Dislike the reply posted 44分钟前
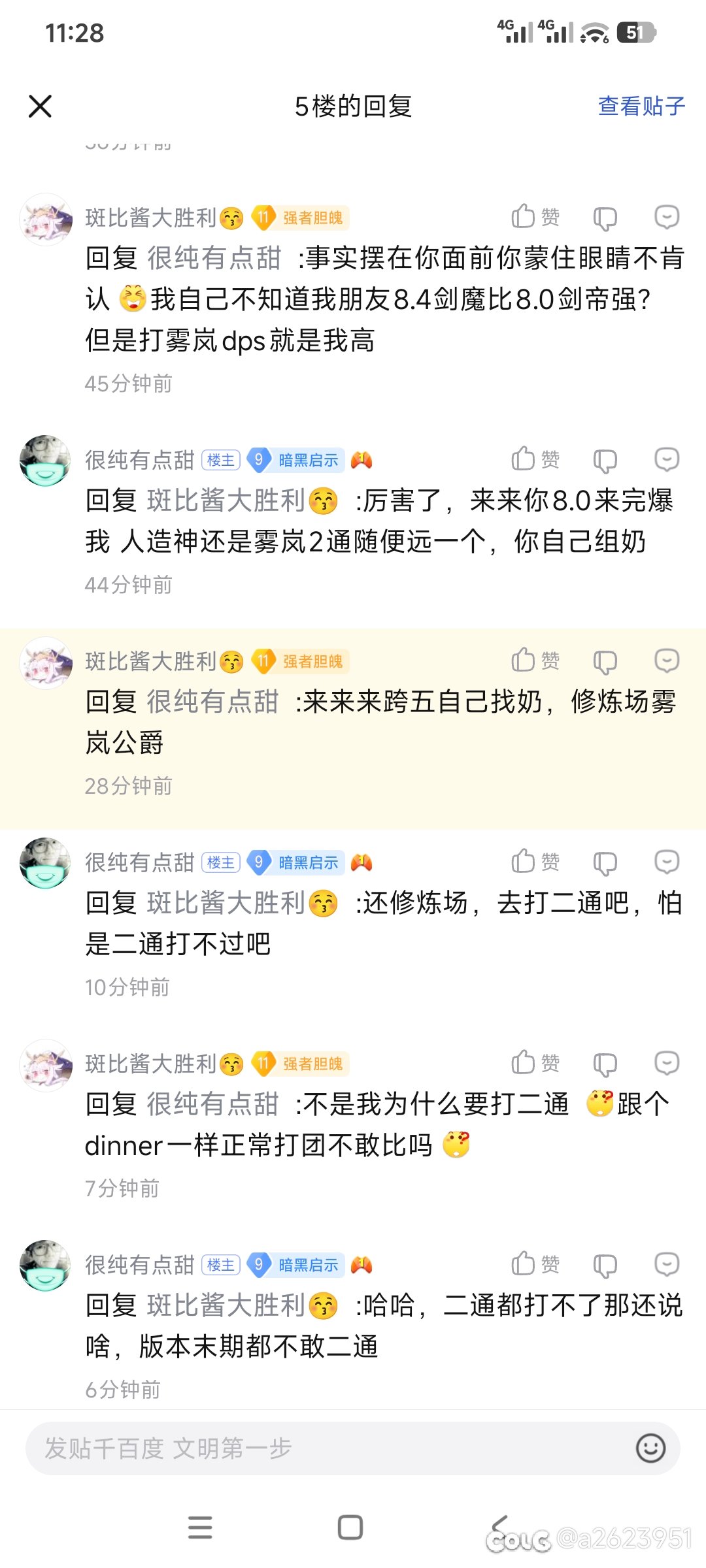The width and height of the screenshot is (706, 1568). pos(605,461)
